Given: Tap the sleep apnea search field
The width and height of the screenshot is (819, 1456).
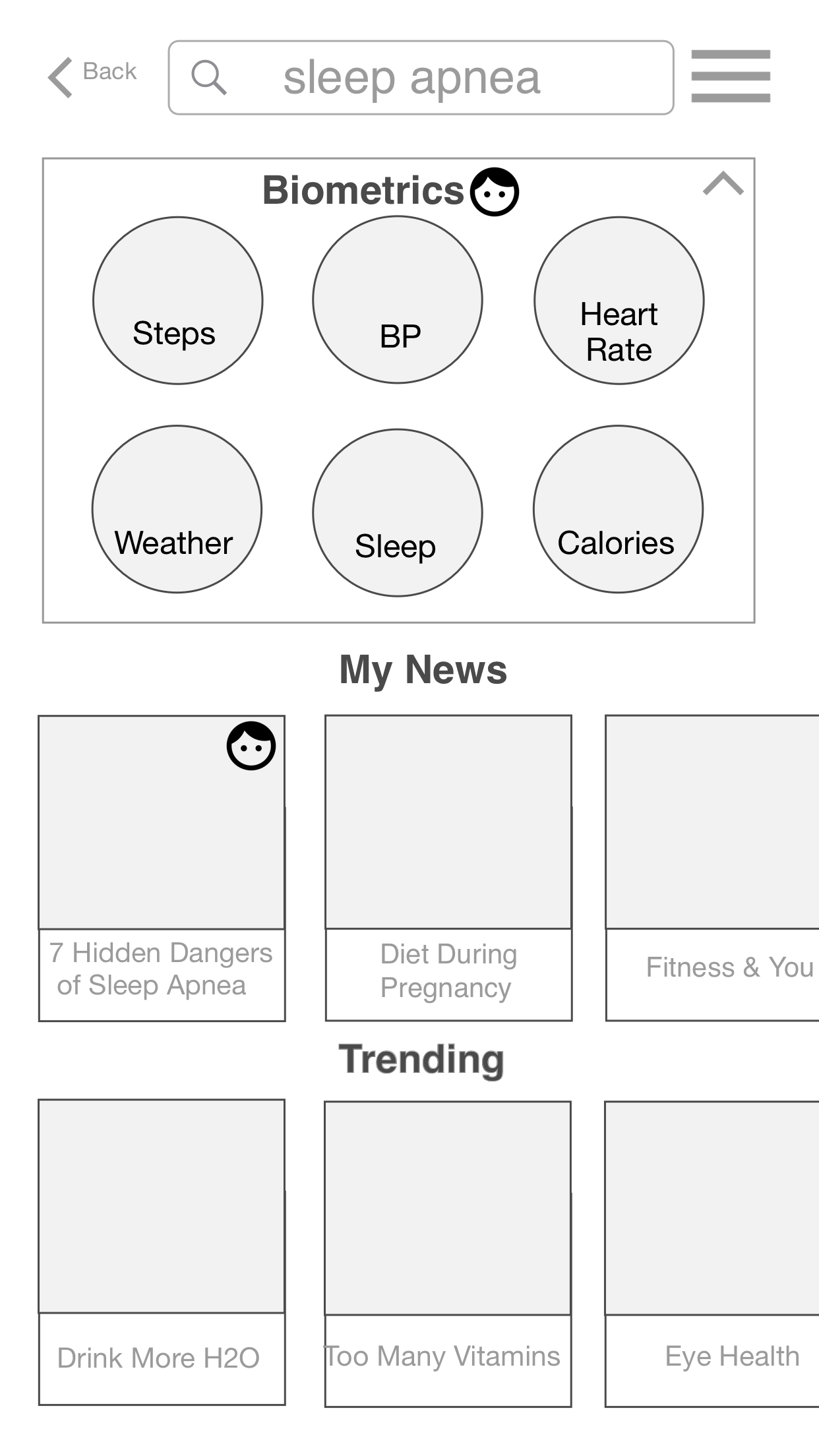Looking at the screenshot, I should coord(421,78).
